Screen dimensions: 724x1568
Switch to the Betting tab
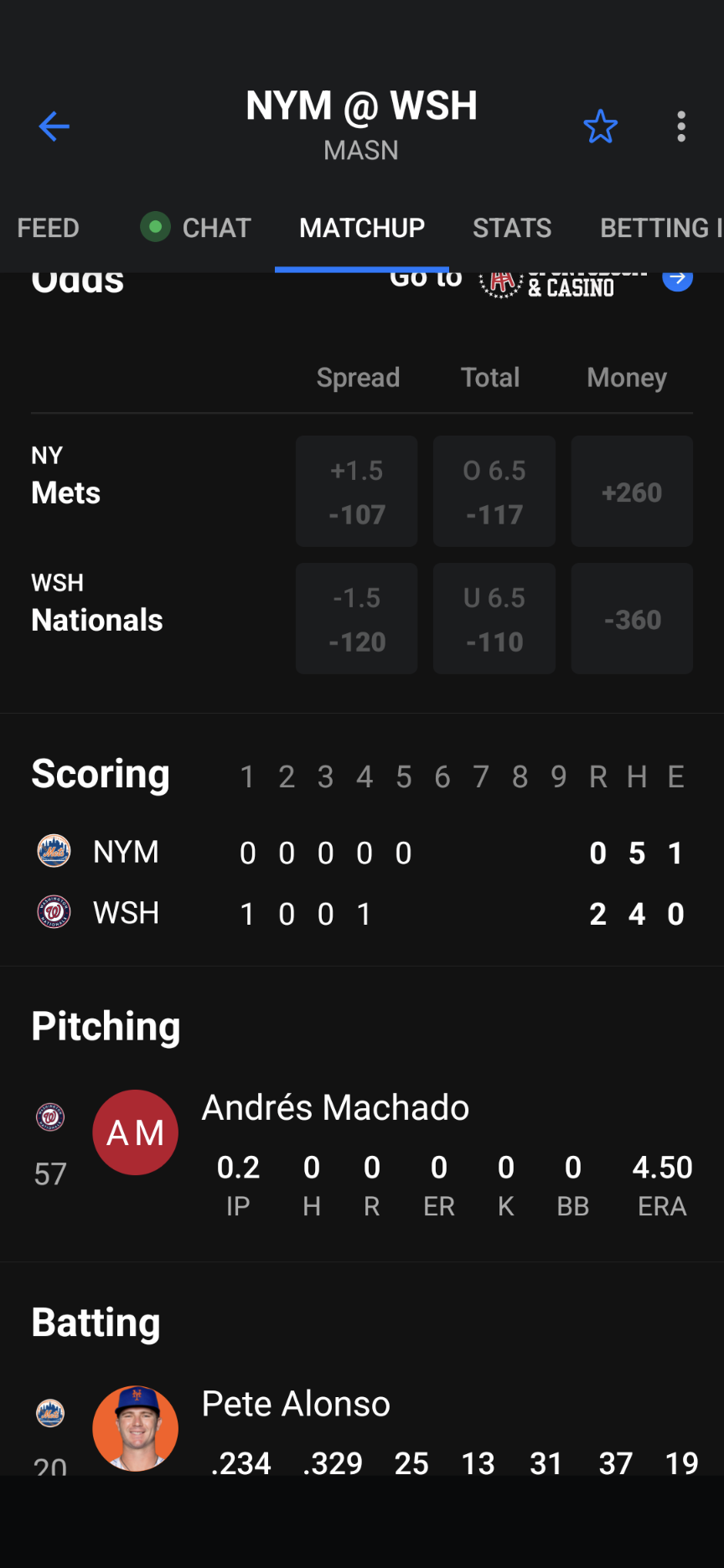(660, 228)
